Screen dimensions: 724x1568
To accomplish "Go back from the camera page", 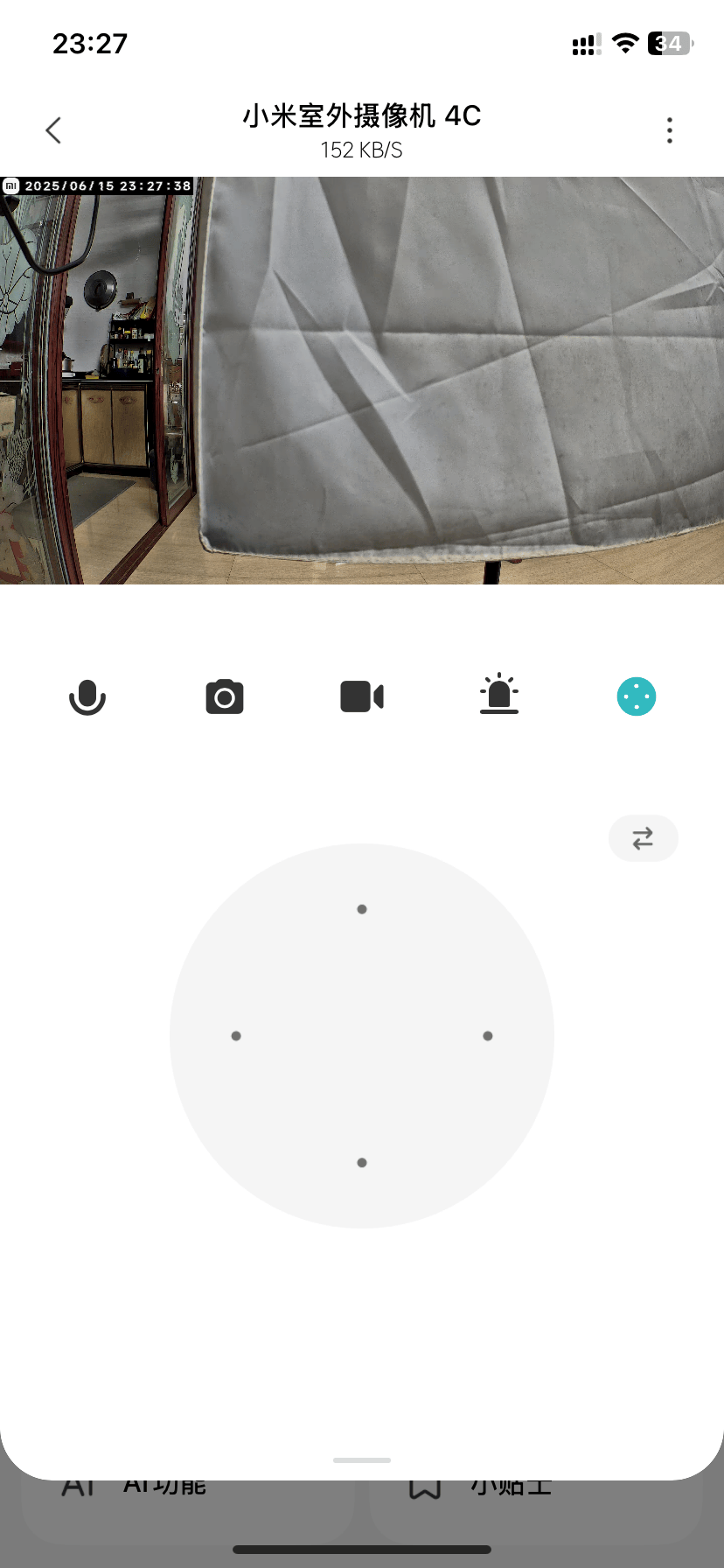I will (53, 130).
